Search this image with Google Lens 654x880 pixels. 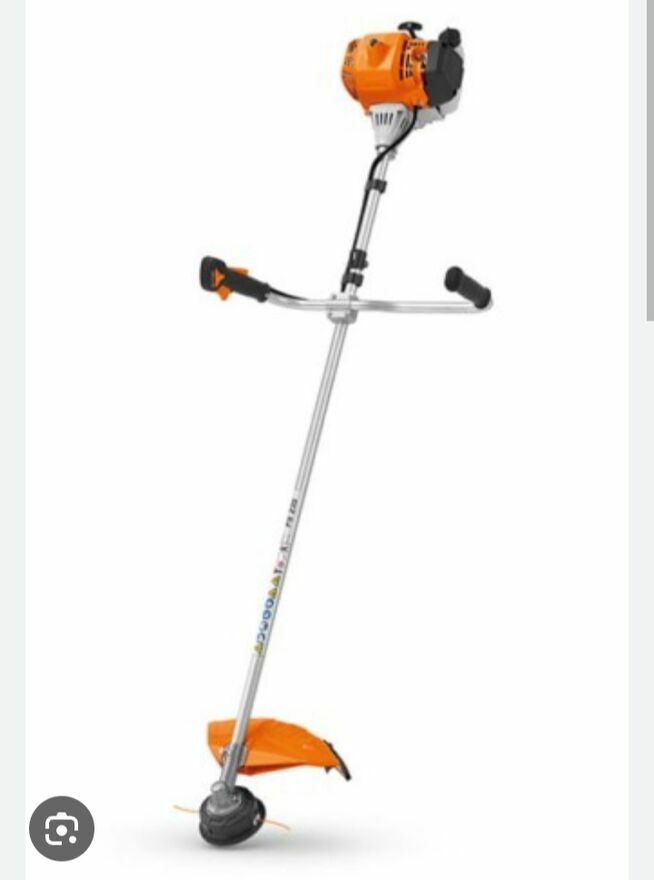coord(62,828)
